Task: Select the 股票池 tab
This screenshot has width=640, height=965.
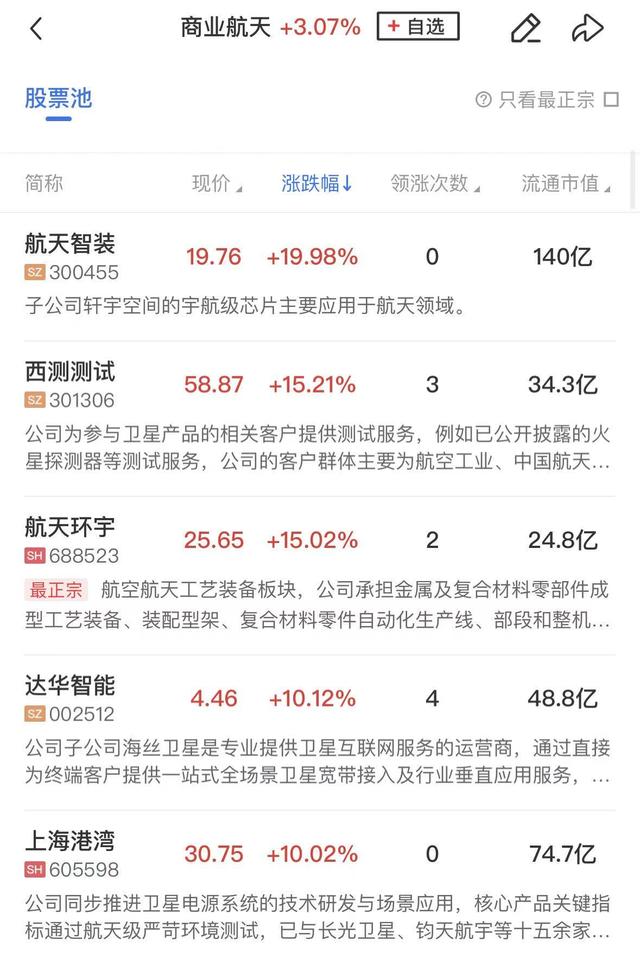Action: (58, 98)
